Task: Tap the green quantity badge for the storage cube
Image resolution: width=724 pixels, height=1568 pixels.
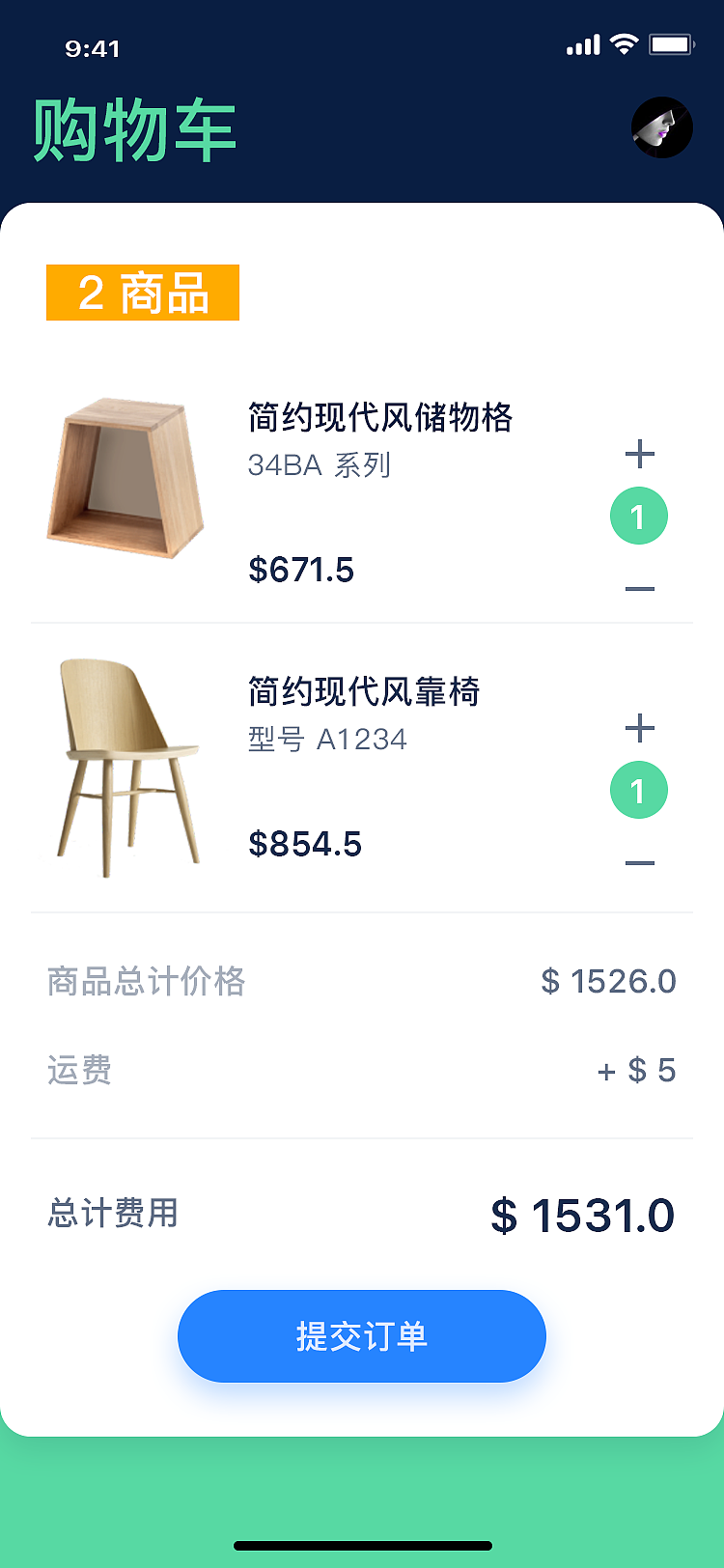Action: click(x=639, y=516)
